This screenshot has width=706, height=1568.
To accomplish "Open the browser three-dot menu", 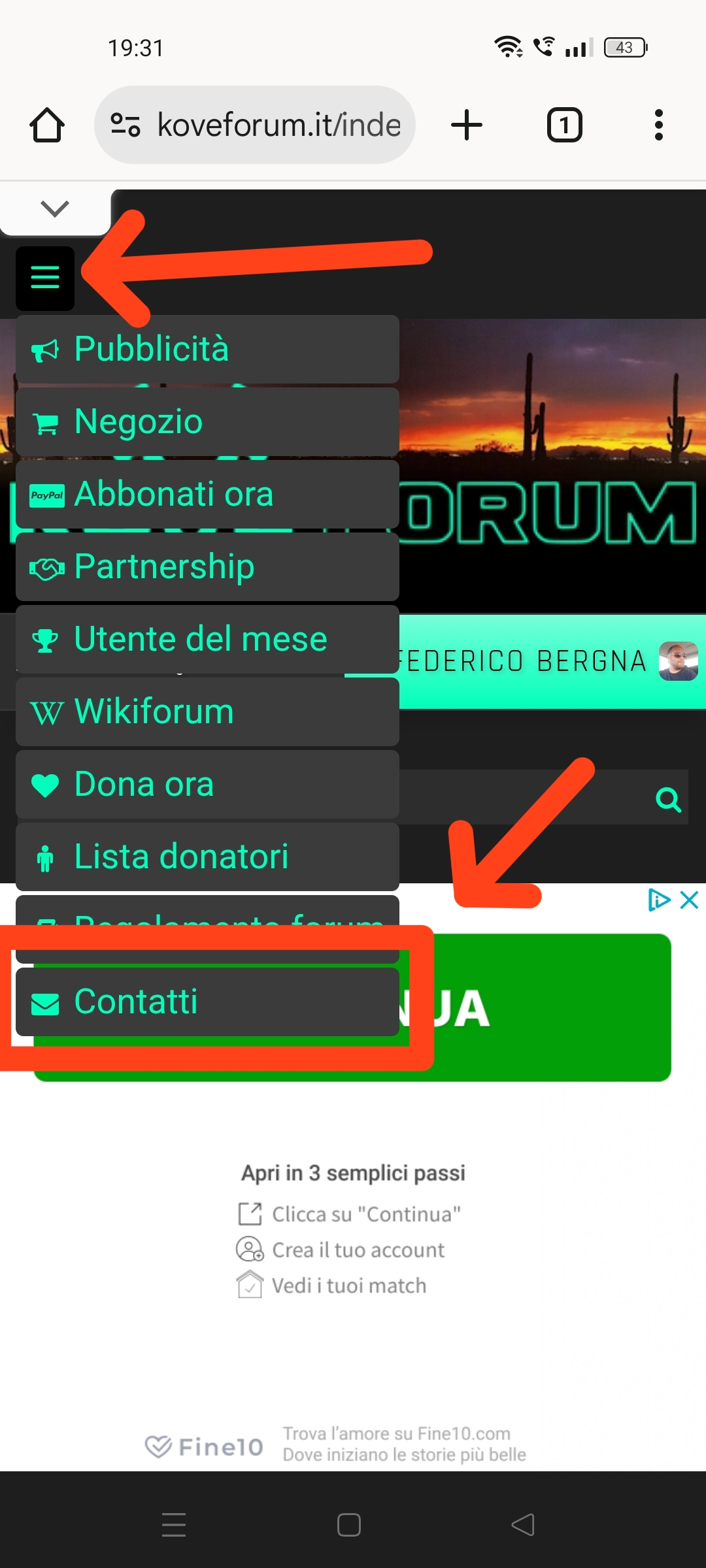I will [659, 125].
